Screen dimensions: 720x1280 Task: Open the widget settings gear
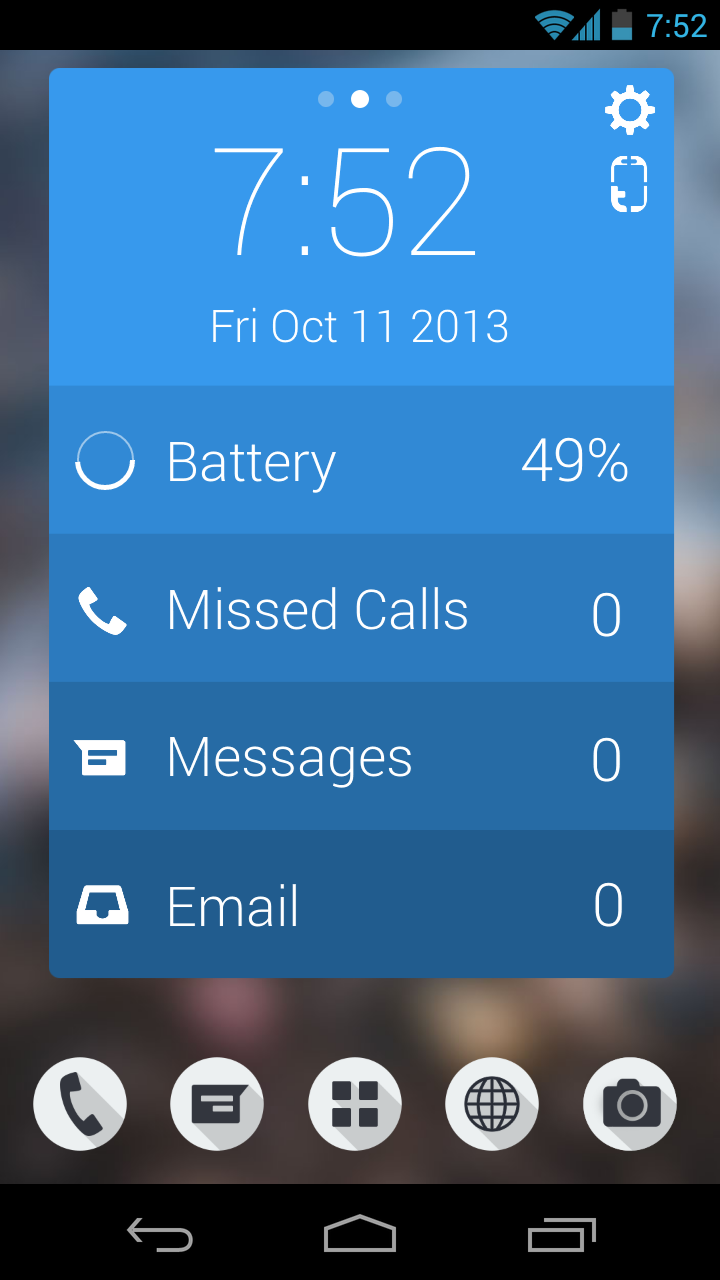click(630, 110)
